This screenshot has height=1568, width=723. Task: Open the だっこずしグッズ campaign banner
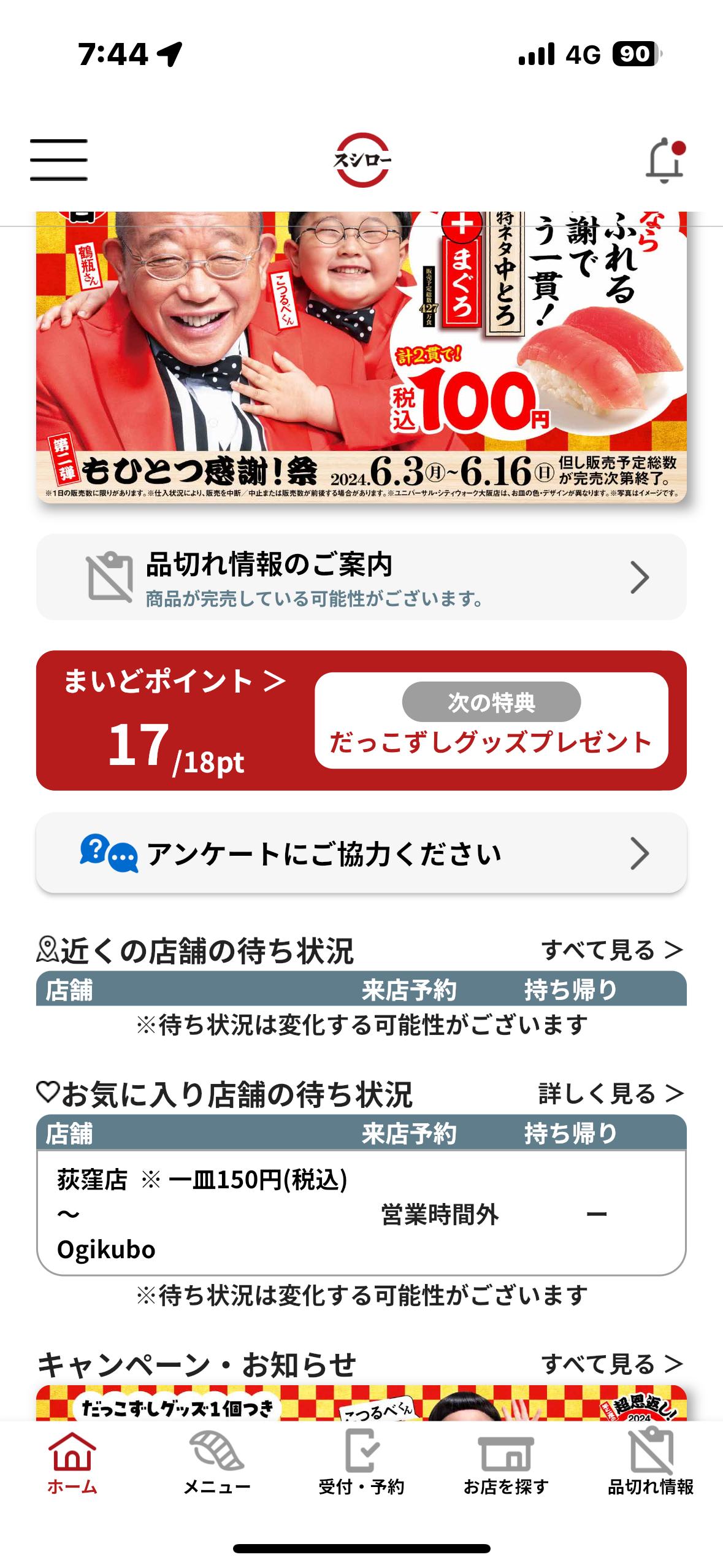(361, 1404)
